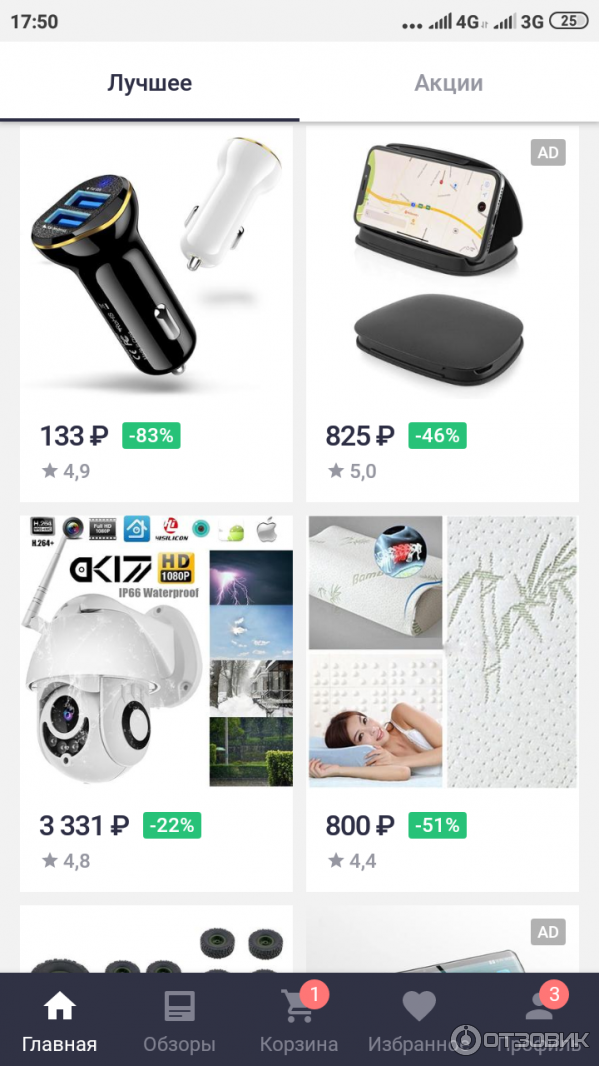Open the phone holder product for 825 ₽
Viewport: 600px width, 1066px height.
click(x=442, y=270)
